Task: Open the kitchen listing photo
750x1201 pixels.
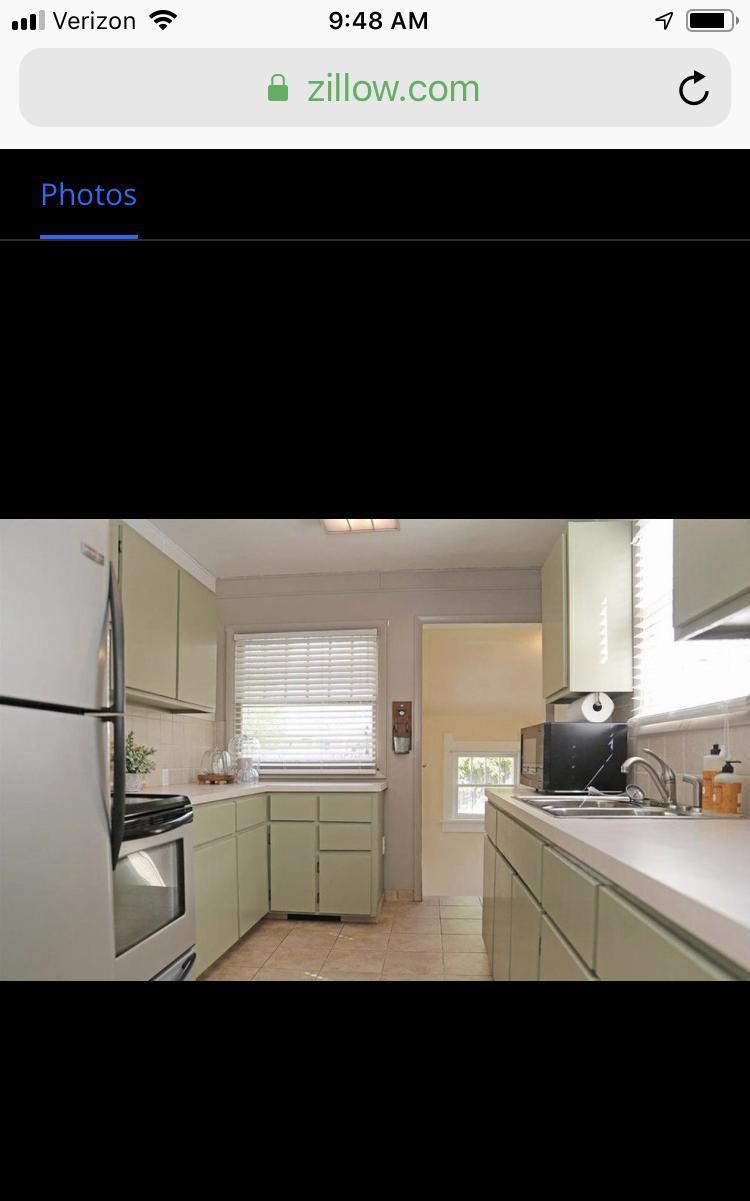Action: pyautogui.click(x=375, y=749)
